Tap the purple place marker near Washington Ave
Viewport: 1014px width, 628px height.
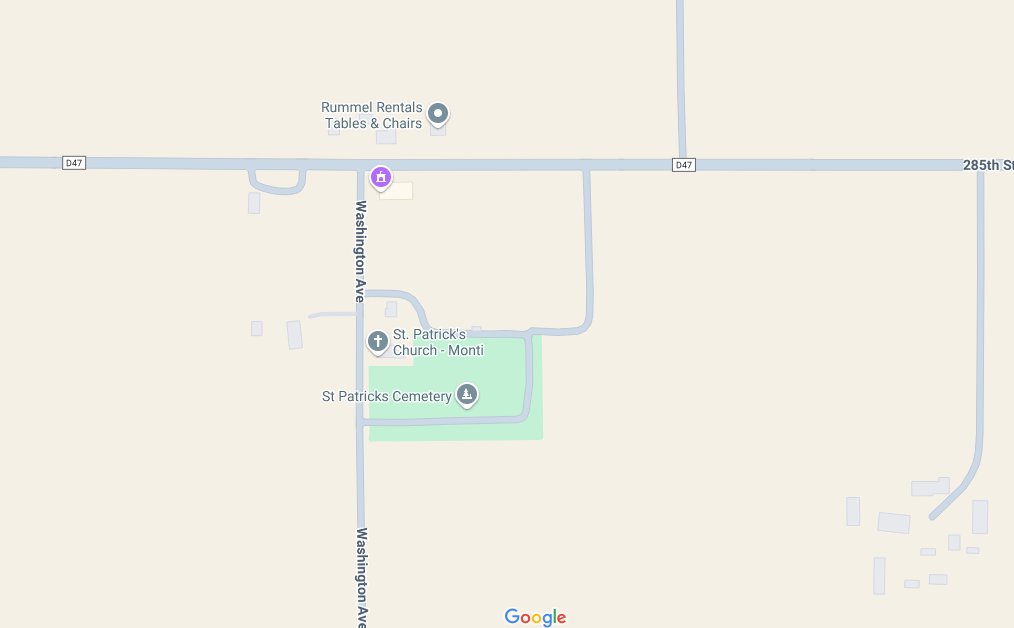[x=380, y=178]
